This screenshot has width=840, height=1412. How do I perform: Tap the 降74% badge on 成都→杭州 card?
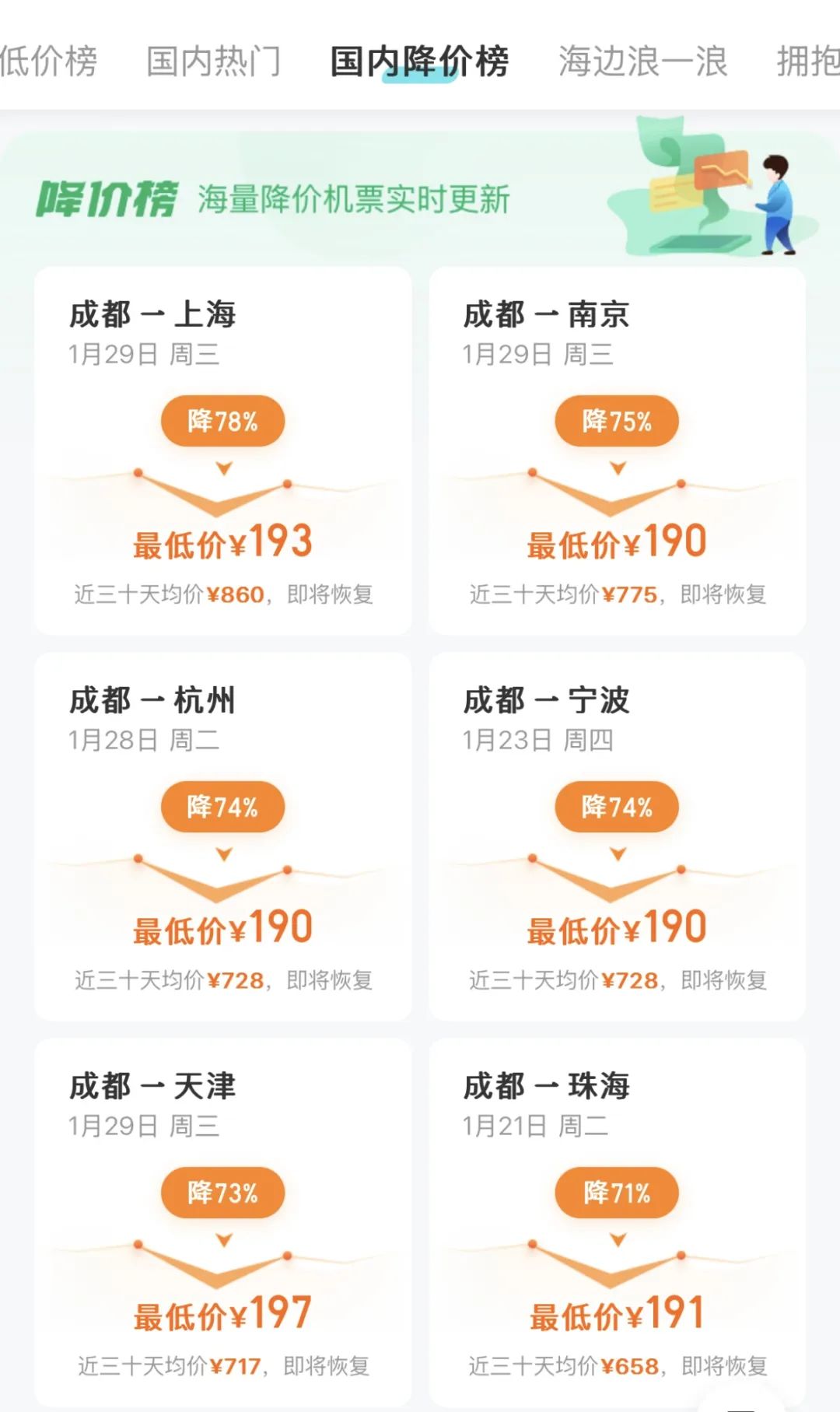pos(223,806)
